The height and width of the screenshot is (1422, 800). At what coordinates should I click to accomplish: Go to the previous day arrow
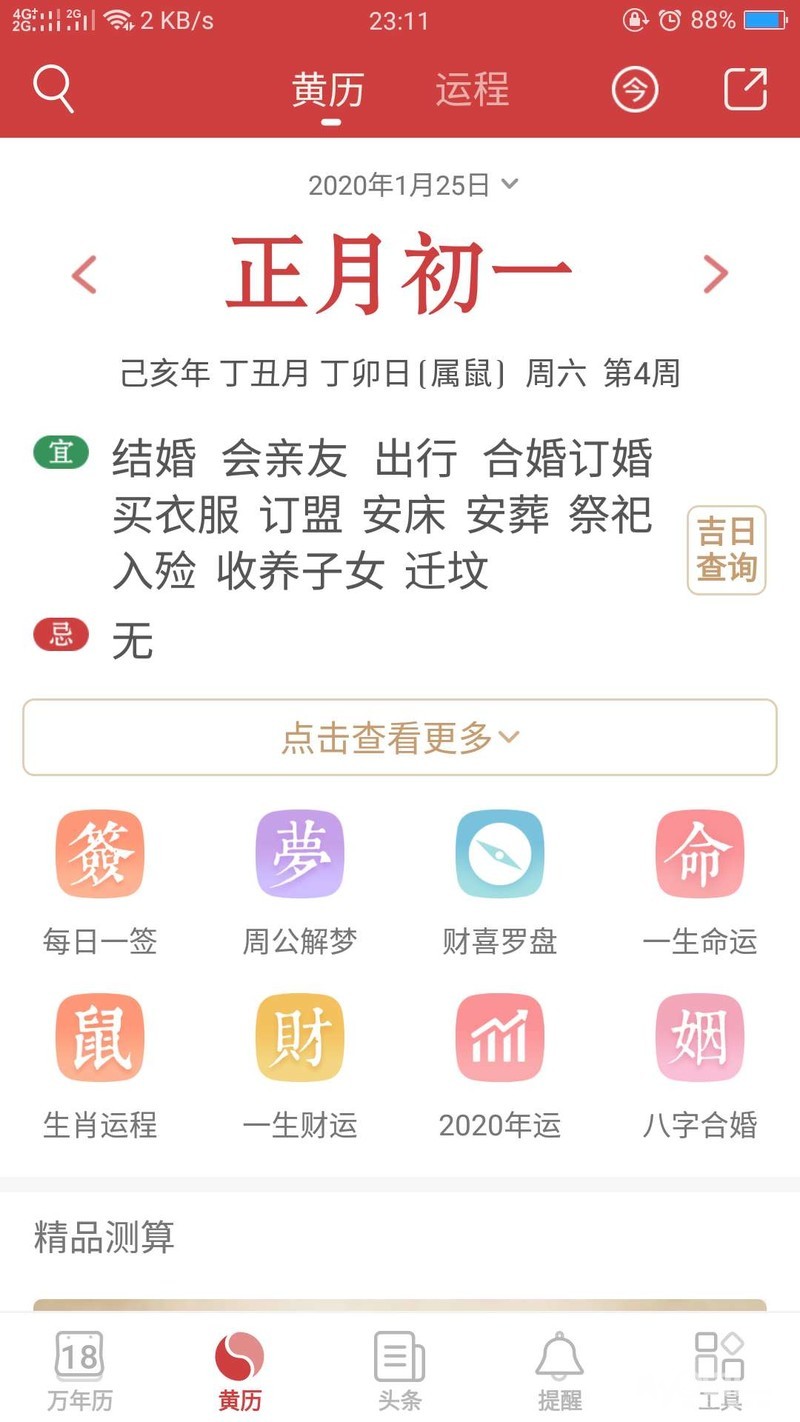[85, 274]
